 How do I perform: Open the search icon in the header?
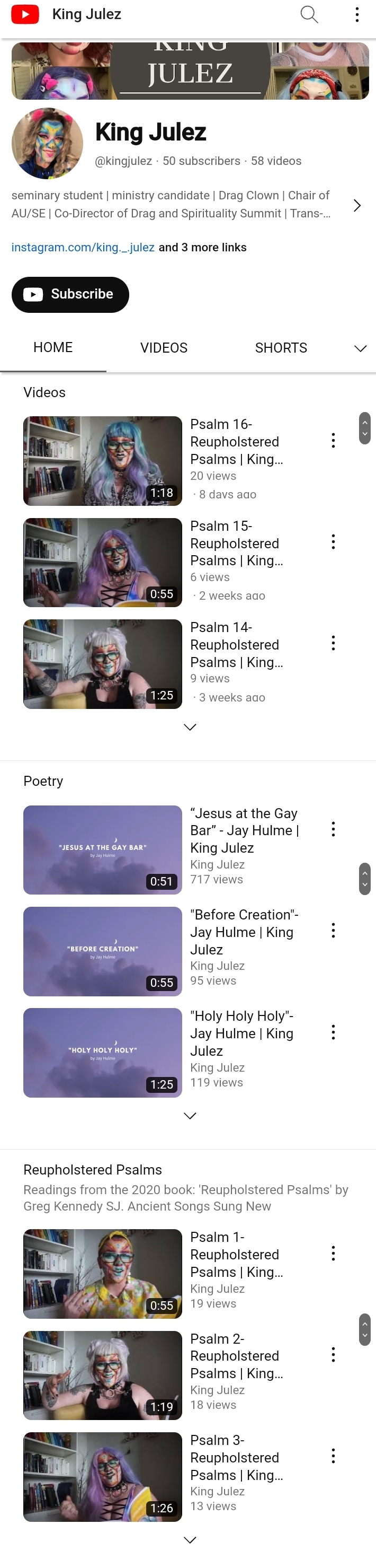tap(309, 15)
